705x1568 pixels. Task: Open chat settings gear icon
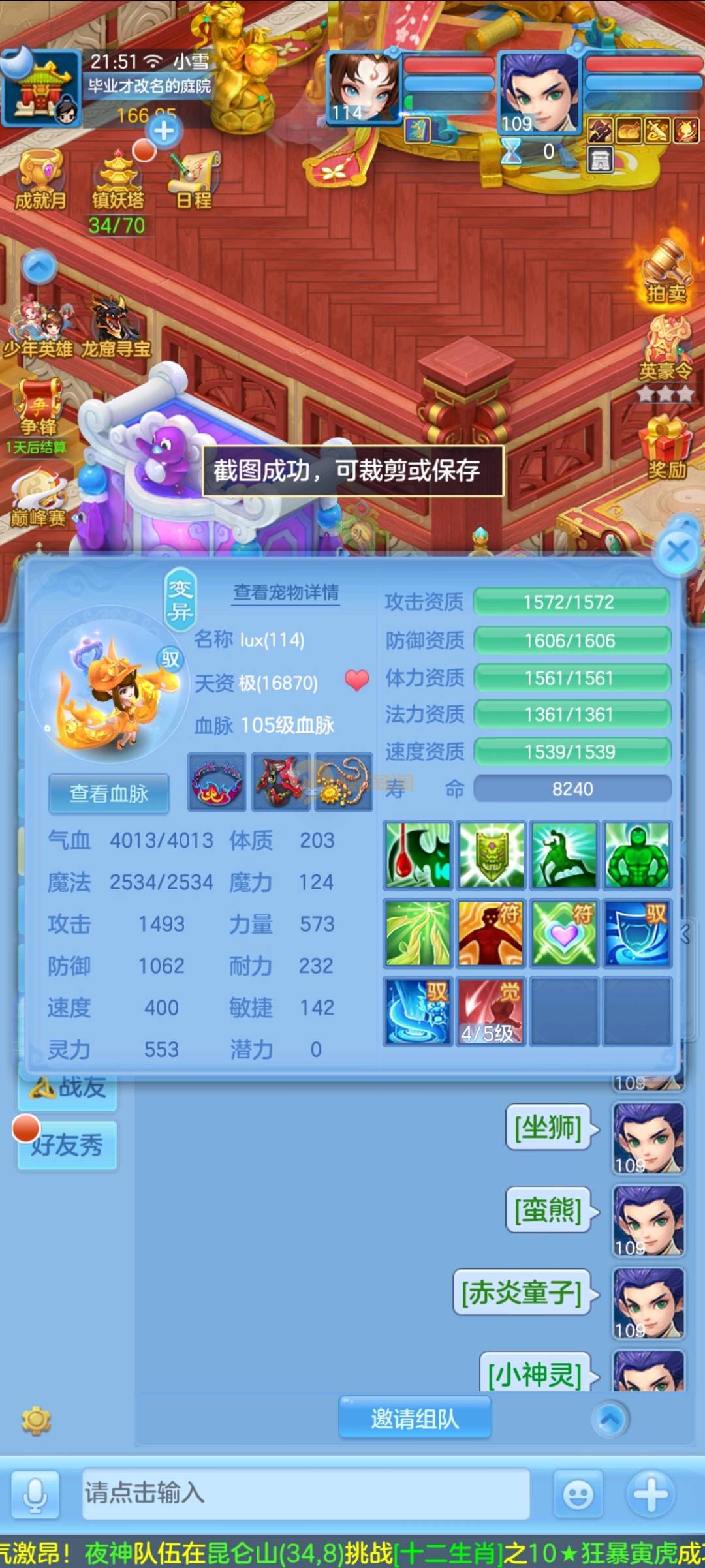(36, 1420)
